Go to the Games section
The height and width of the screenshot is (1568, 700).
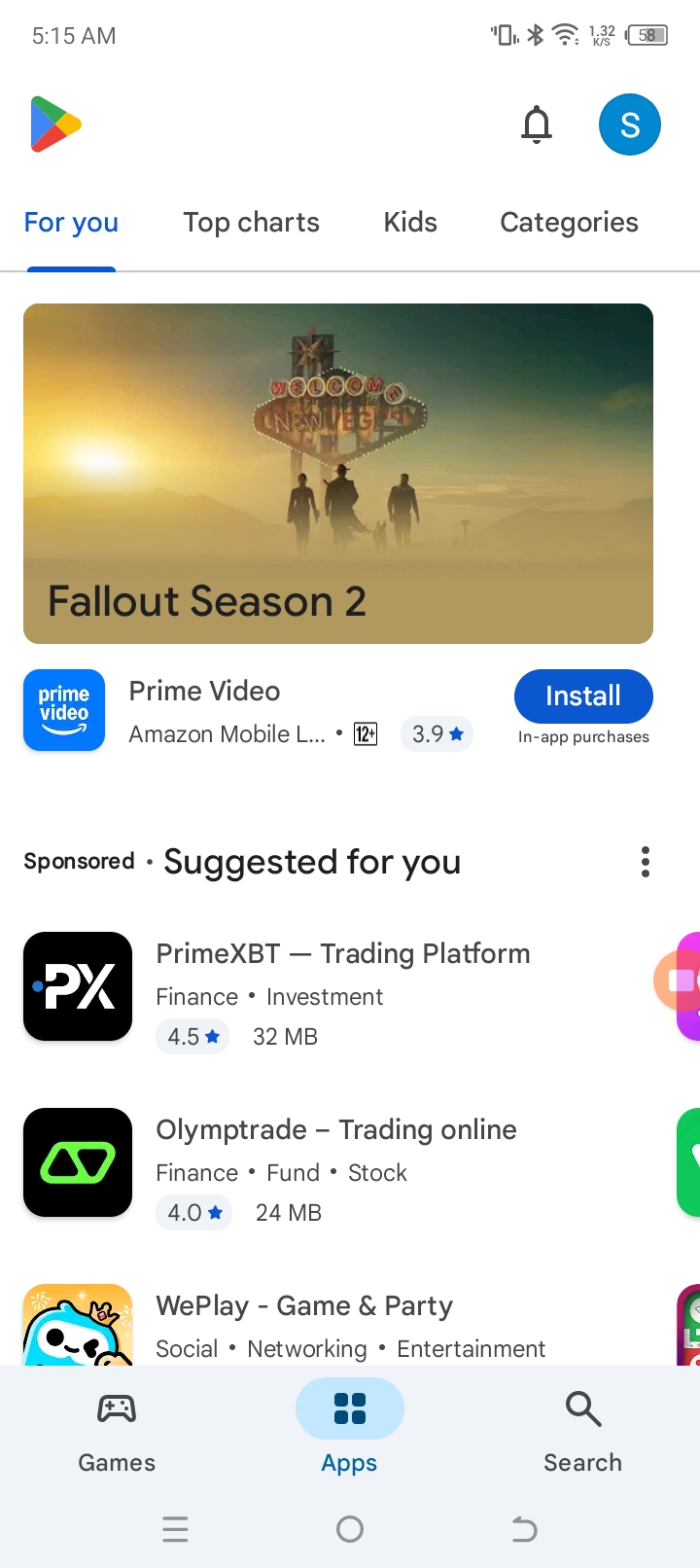pyautogui.click(x=117, y=1432)
